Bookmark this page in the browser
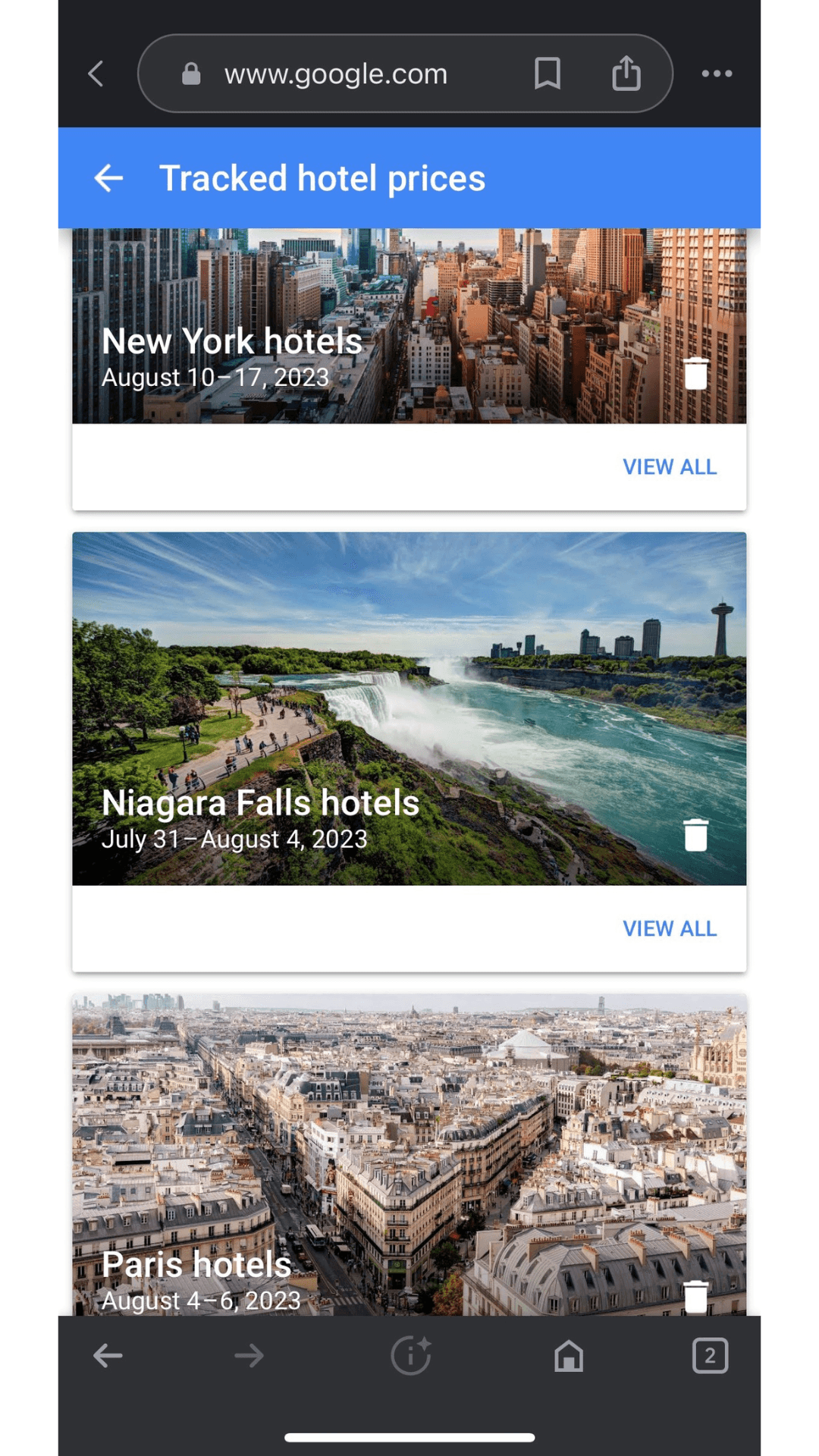 point(547,74)
